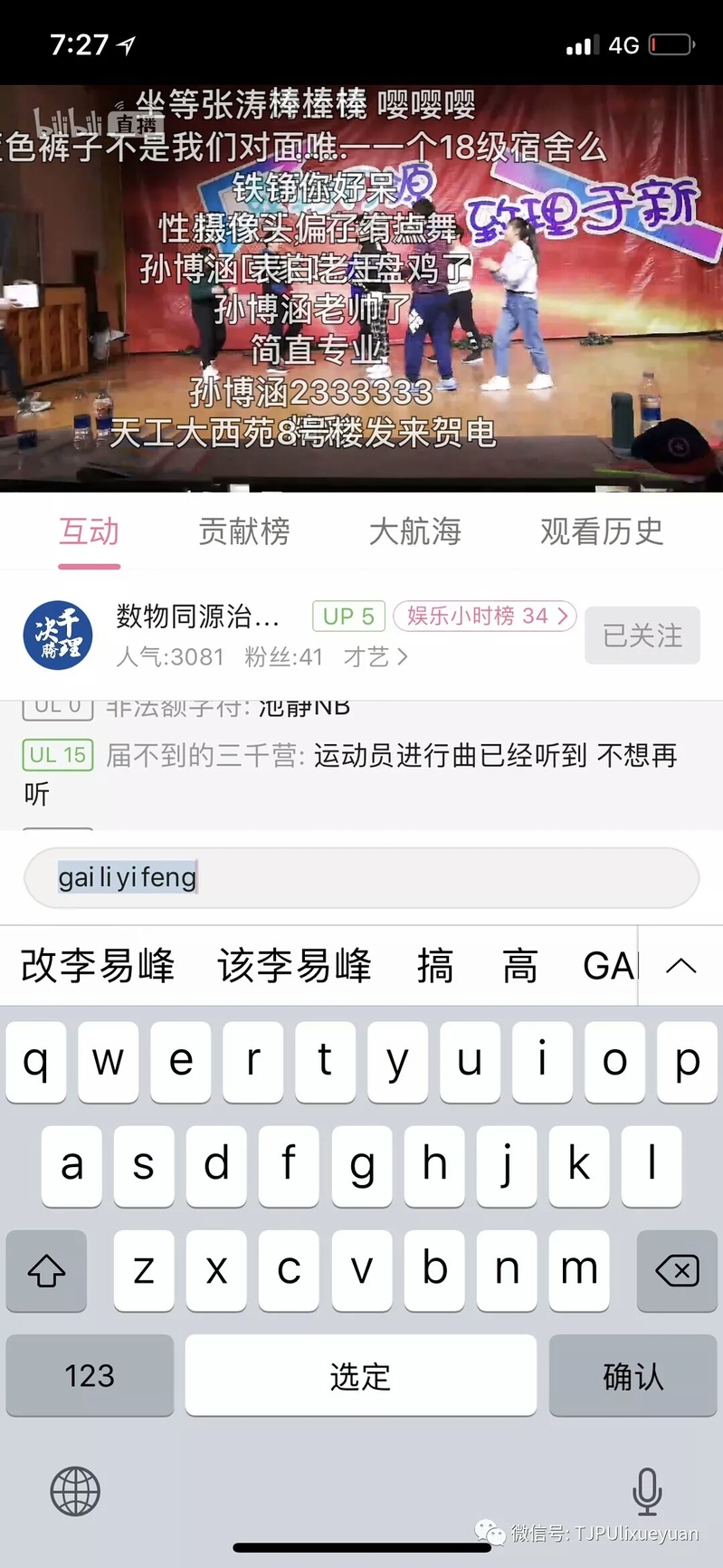Viewport: 723px width, 1568px height.
Task: Start voice dictation with the microphone
Action: tap(647, 1491)
